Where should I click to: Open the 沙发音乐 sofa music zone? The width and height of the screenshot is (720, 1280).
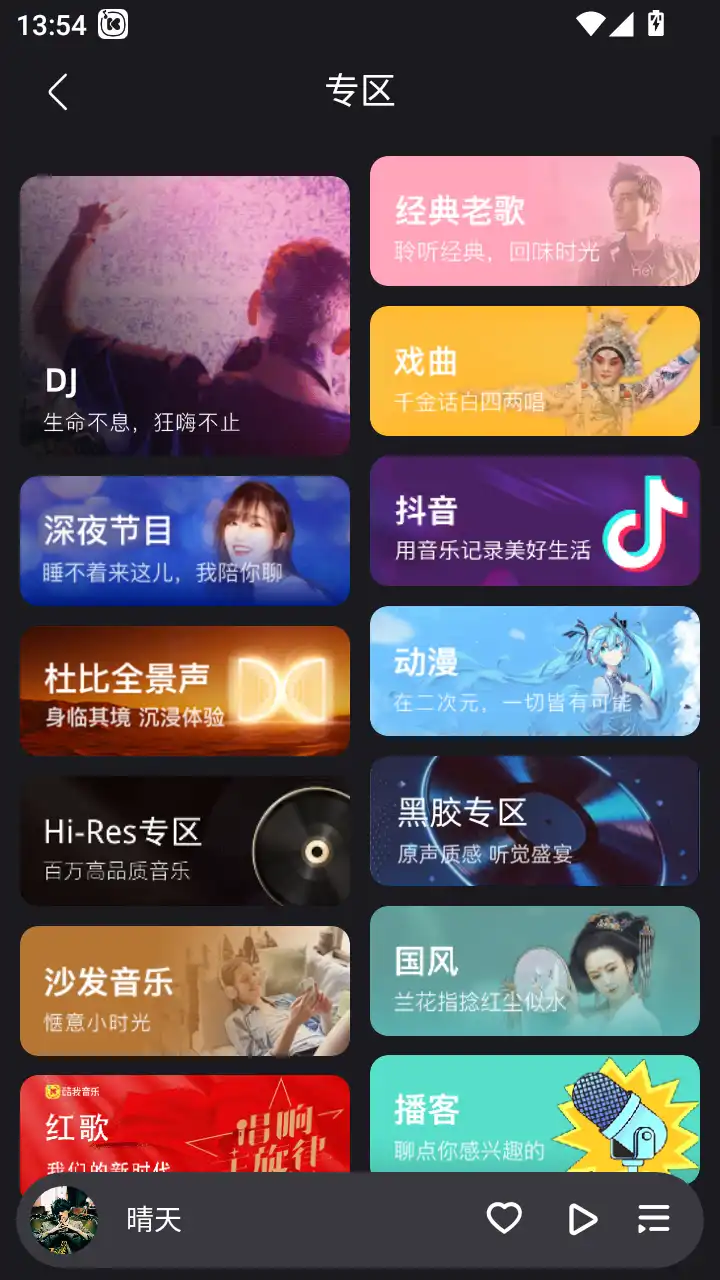185,990
